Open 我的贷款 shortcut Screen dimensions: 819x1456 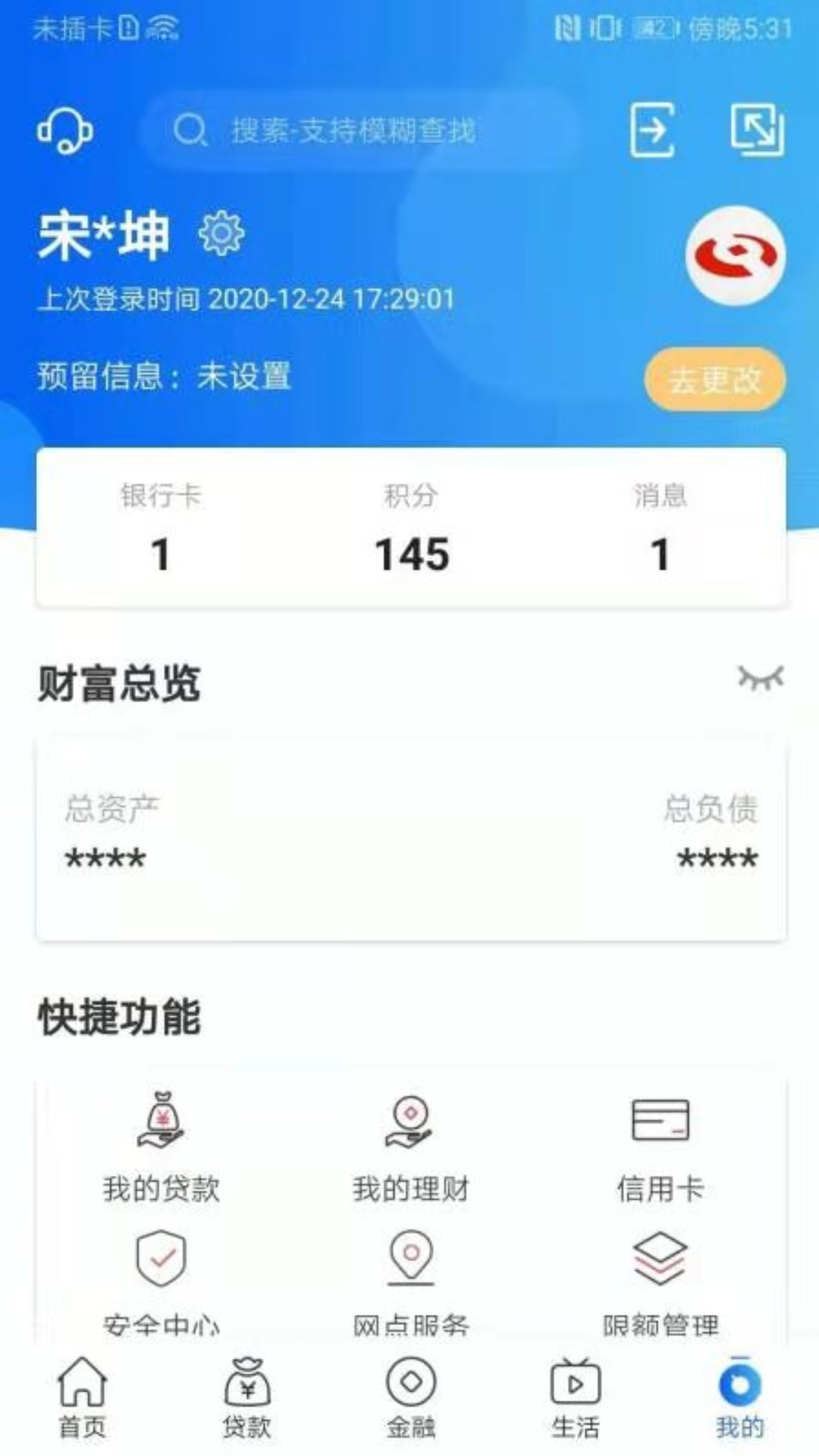pyautogui.click(x=161, y=1147)
